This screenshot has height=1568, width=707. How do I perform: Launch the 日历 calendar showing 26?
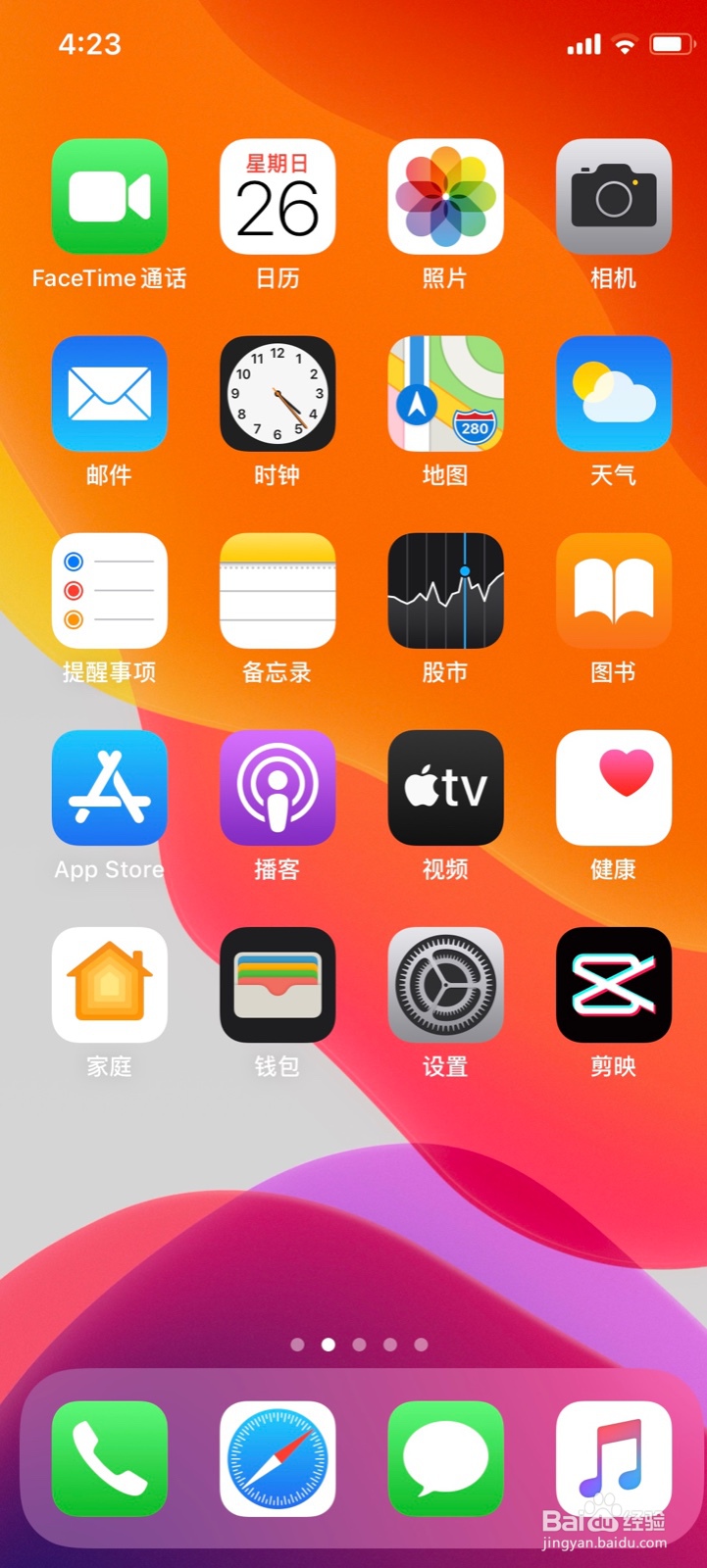point(278,196)
